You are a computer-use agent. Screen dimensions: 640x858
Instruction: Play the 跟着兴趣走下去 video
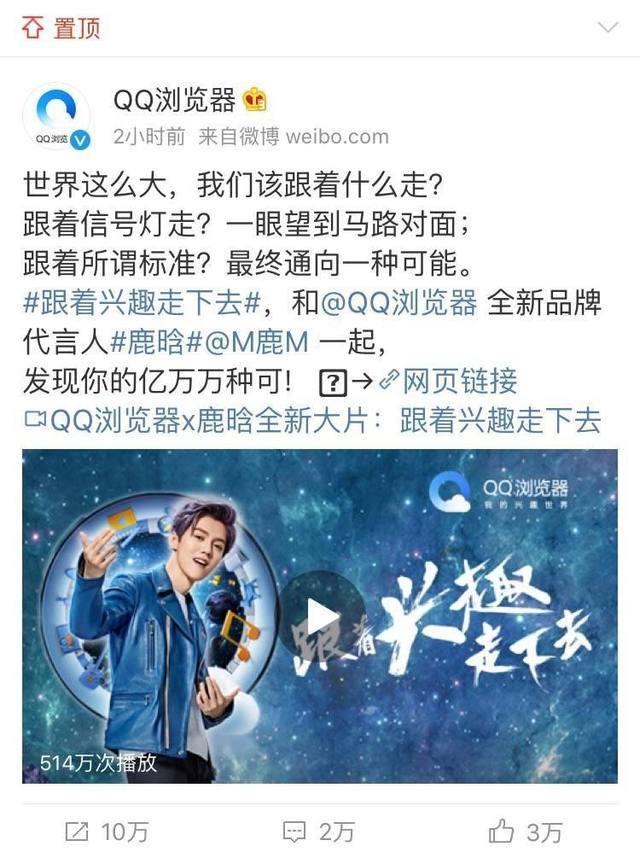320,615
